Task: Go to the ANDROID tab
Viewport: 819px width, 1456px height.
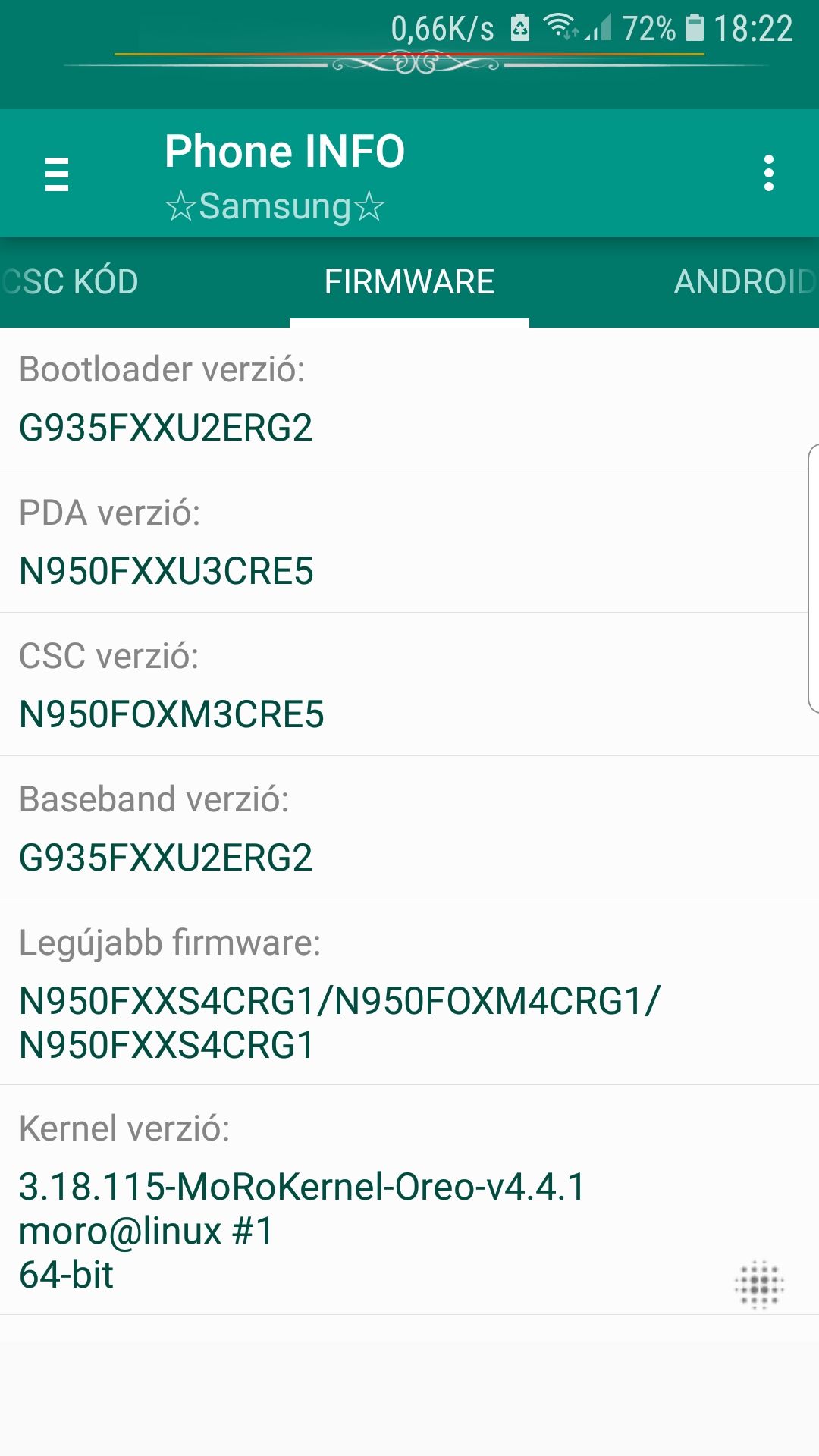Action: click(x=745, y=282)
